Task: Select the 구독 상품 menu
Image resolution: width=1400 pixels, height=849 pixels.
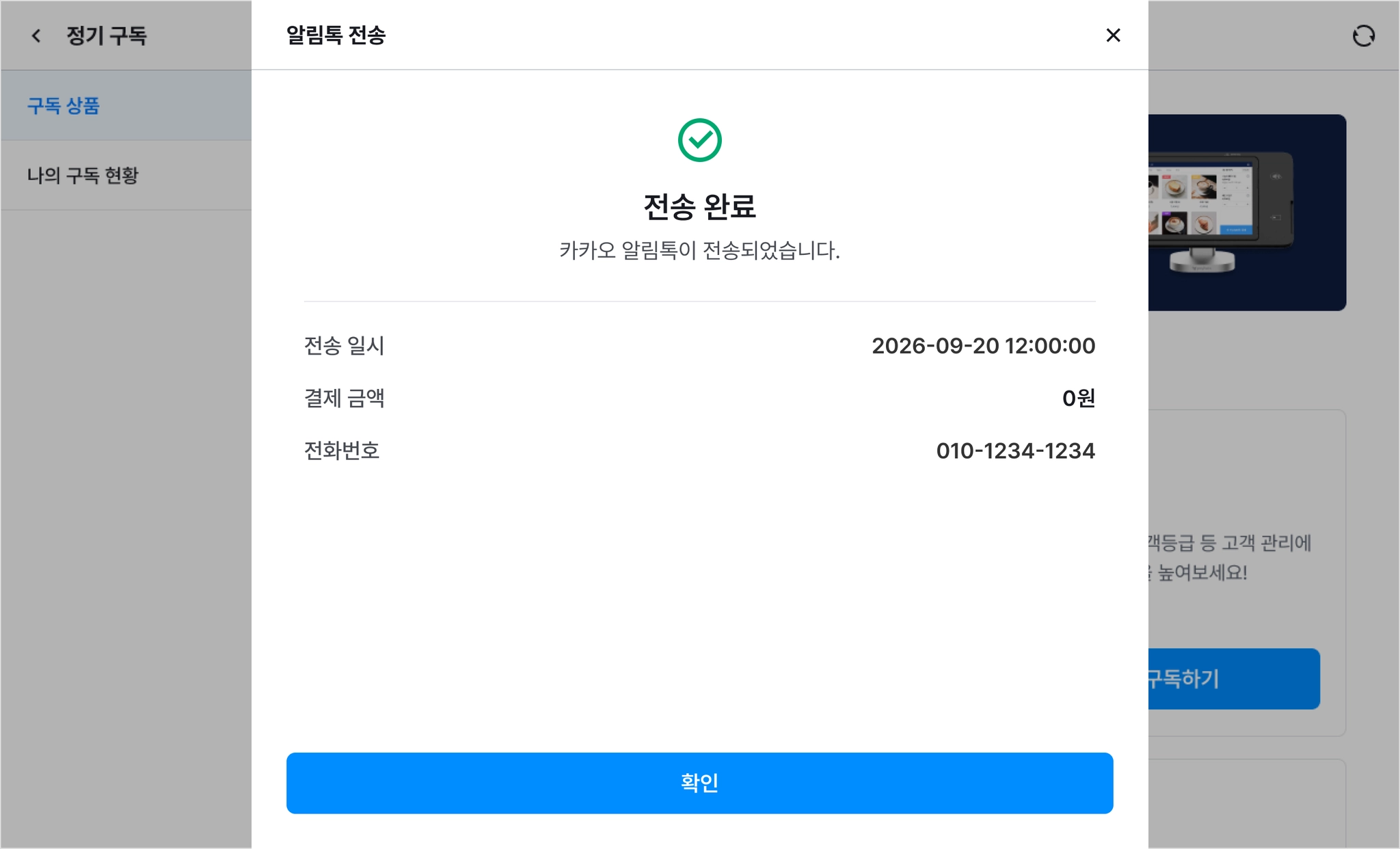Action: [64, 106]
